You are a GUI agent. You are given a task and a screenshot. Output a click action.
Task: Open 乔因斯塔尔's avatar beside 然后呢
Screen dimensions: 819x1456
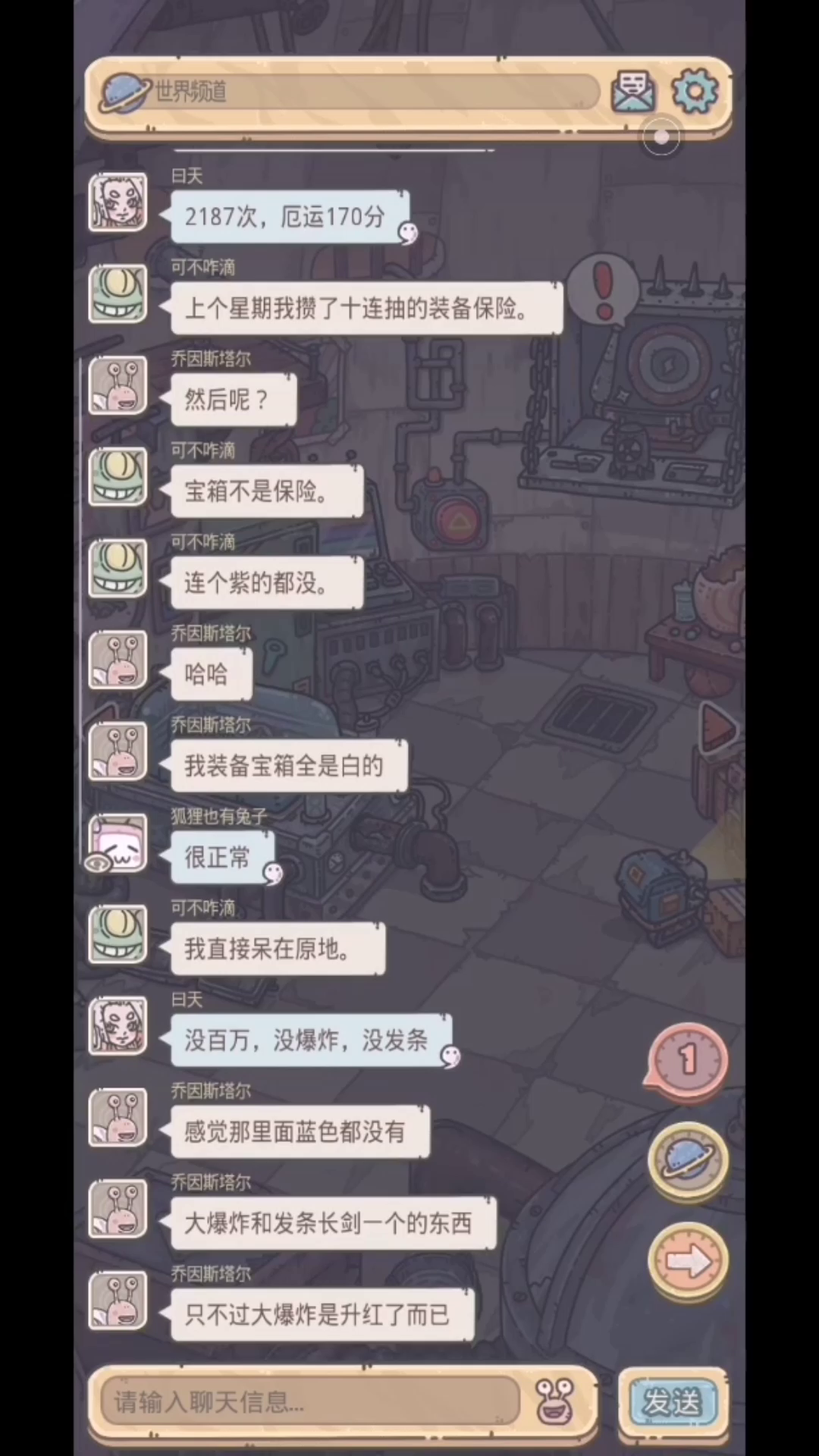pyautogui.click(x=118, y=385)
